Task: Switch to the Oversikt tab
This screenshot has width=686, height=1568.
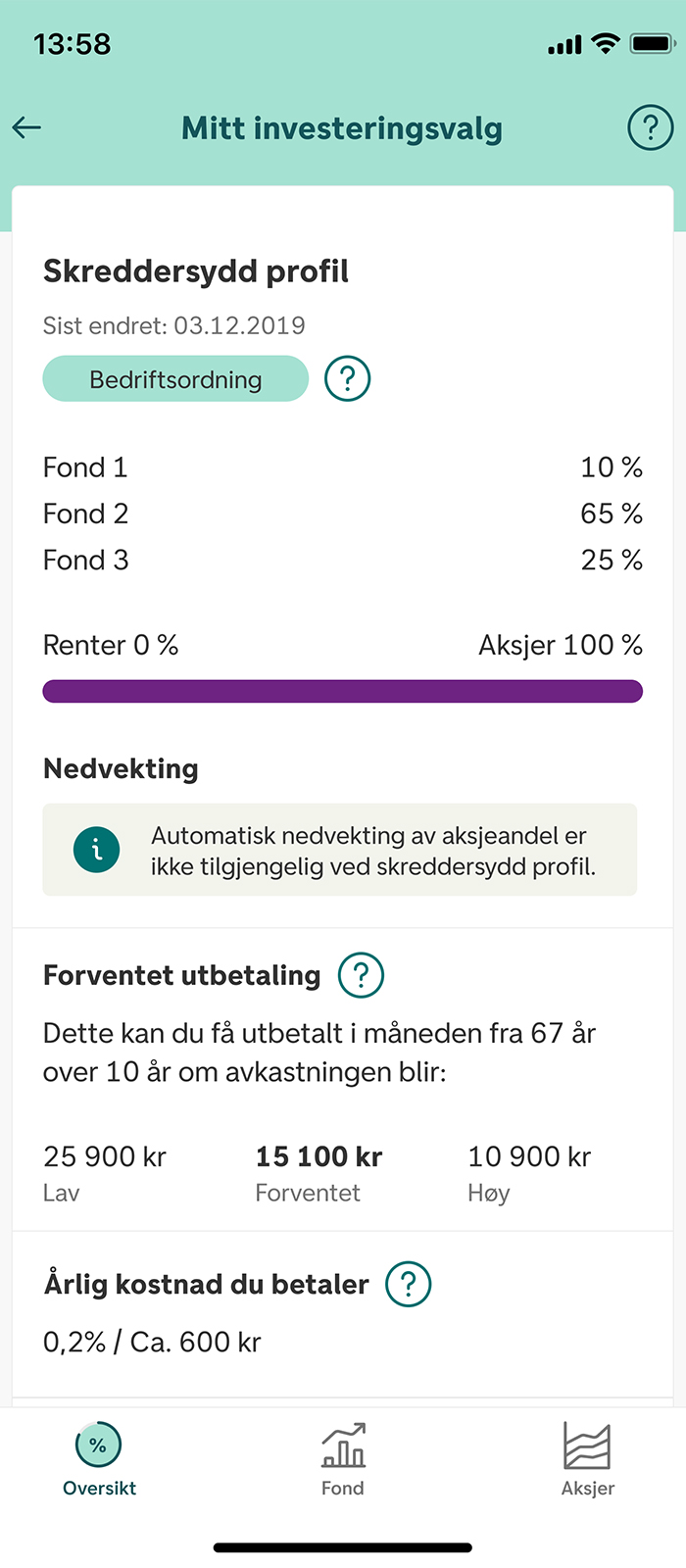Action: point(99,1459)
